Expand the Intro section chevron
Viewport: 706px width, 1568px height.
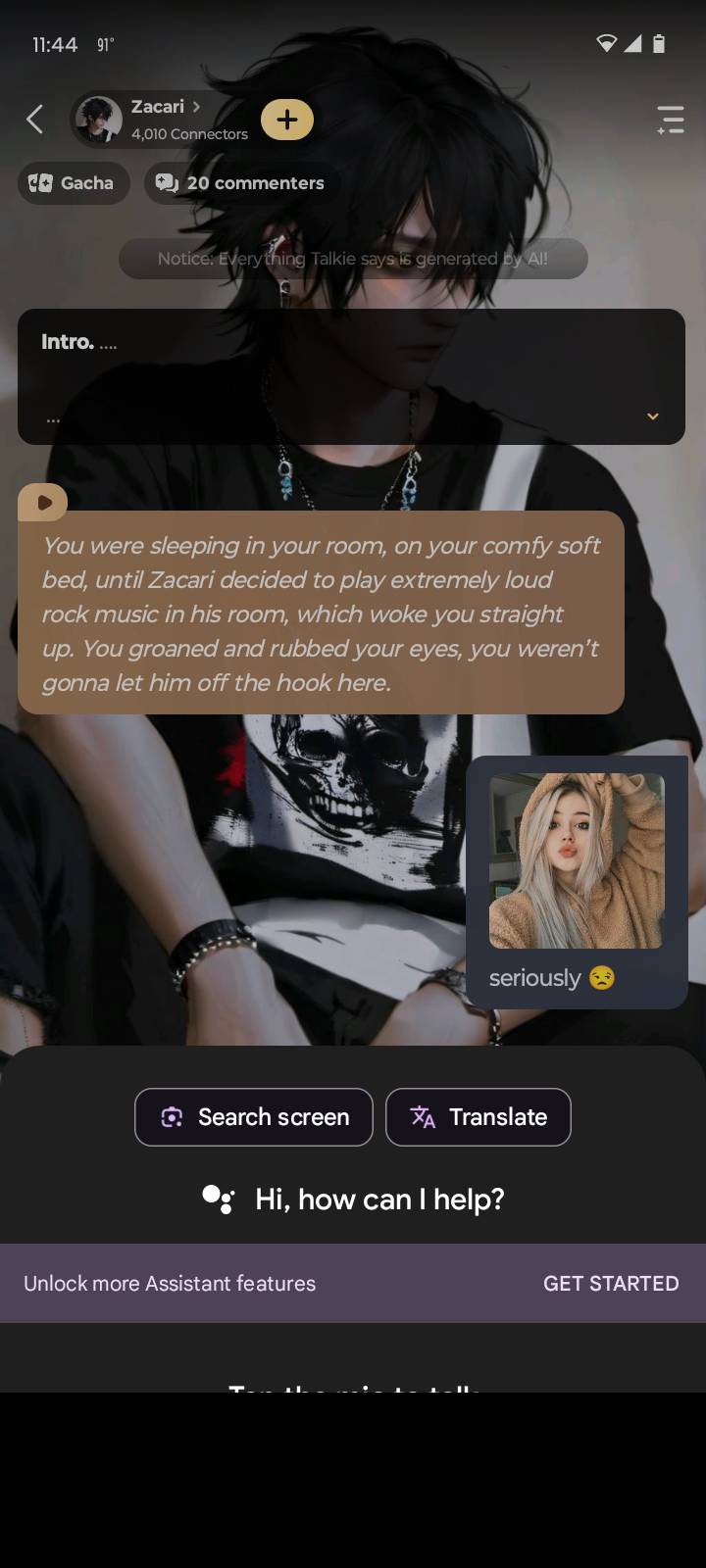(x=652, y=416)
